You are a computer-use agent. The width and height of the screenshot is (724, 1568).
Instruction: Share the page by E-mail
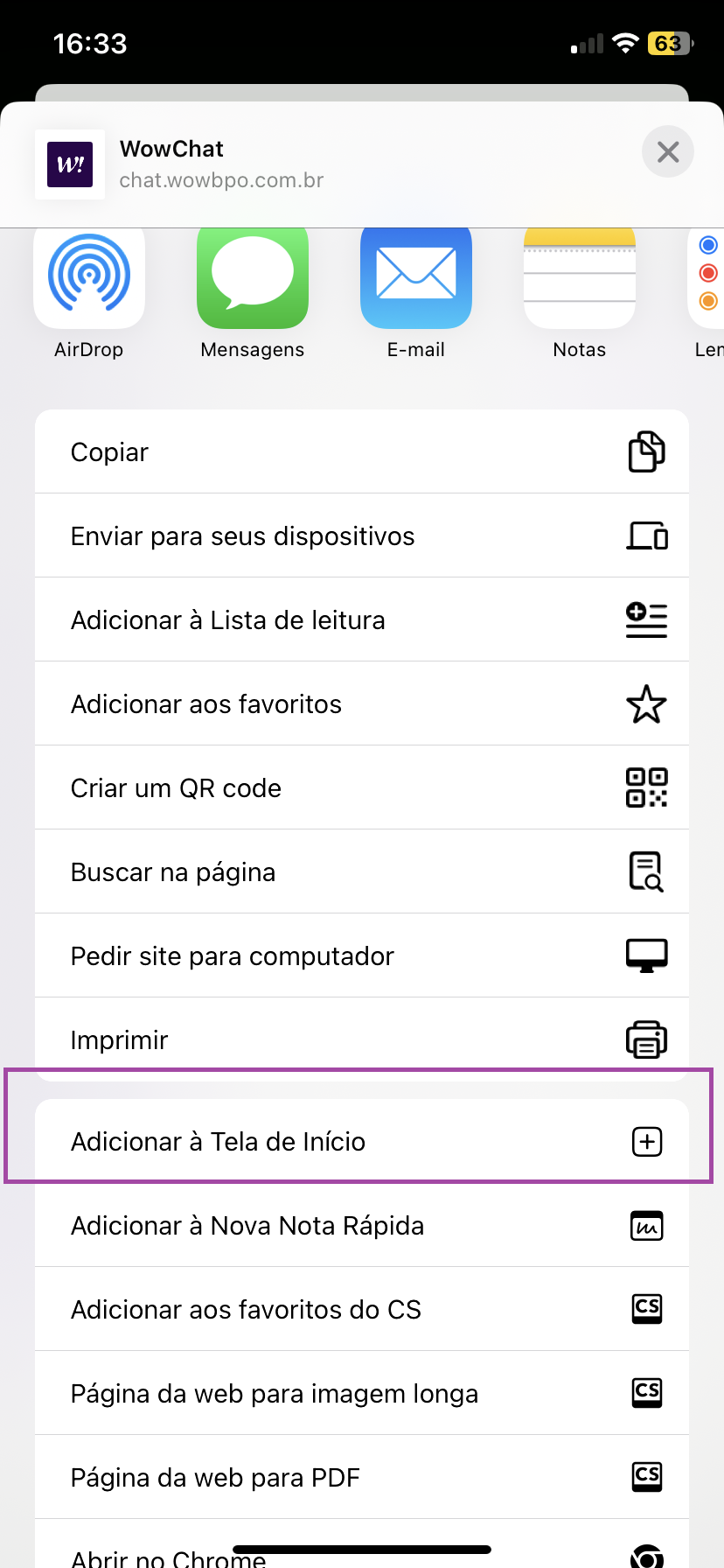(416, 276)
